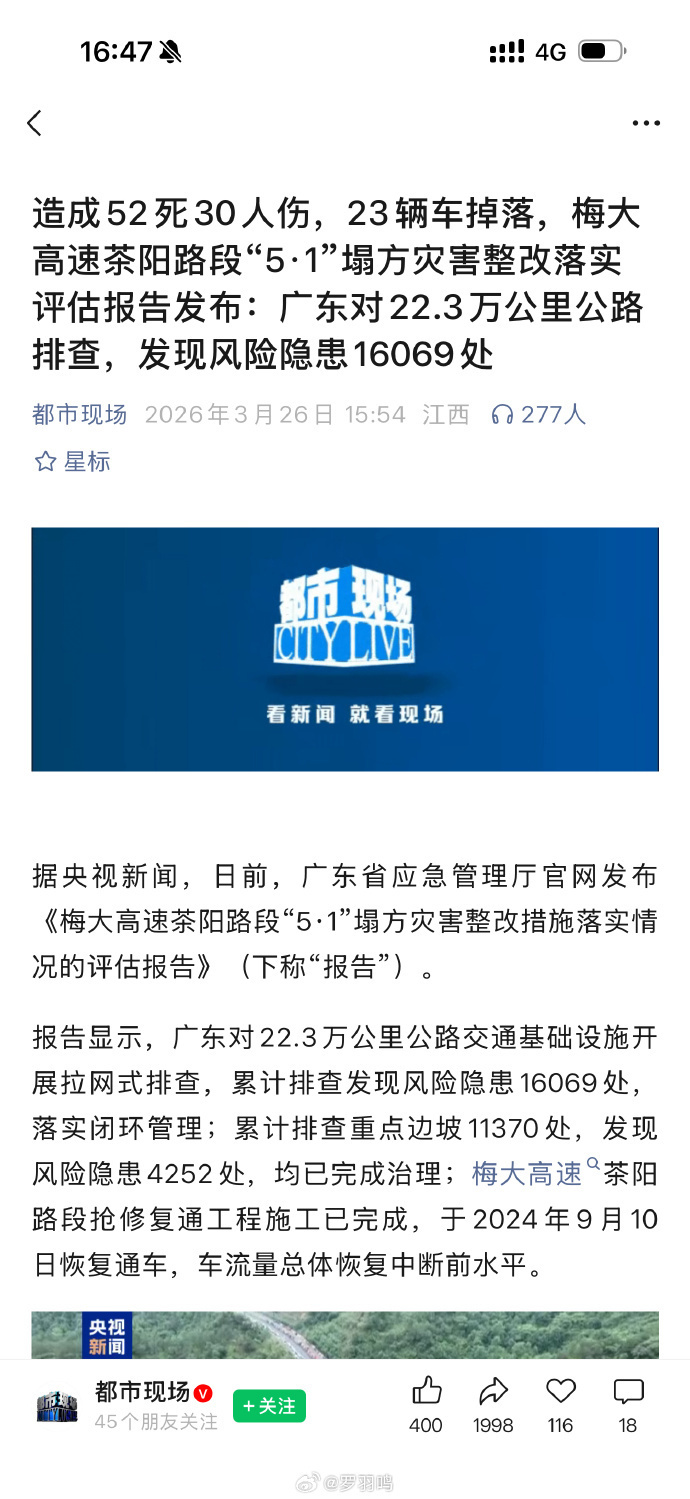This screenshot has height=1499, width=690.
Task: Go back to the previous page
Action: pos(35,123)
